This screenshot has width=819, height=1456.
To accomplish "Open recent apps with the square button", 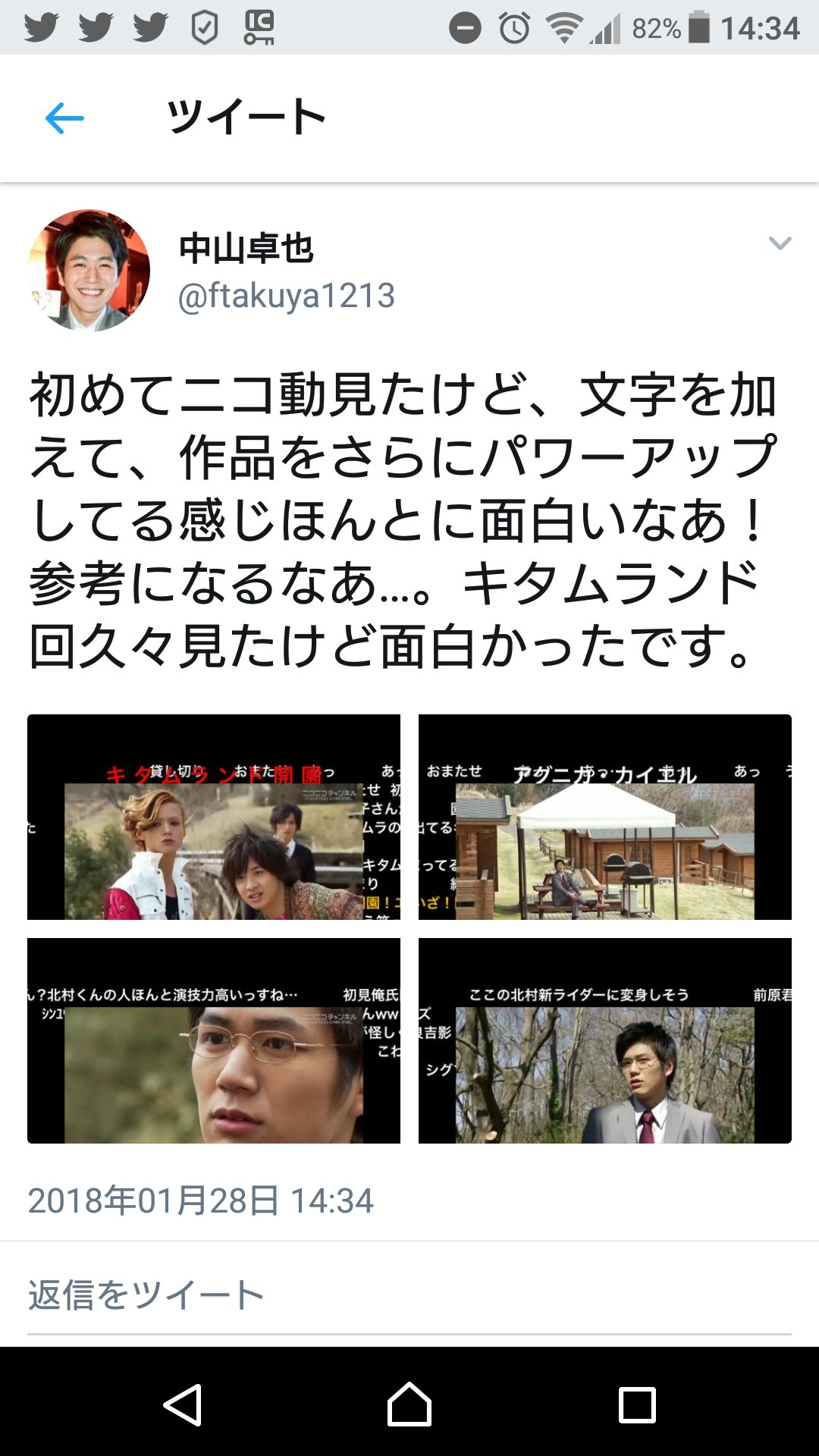I will click(637, 1405).
